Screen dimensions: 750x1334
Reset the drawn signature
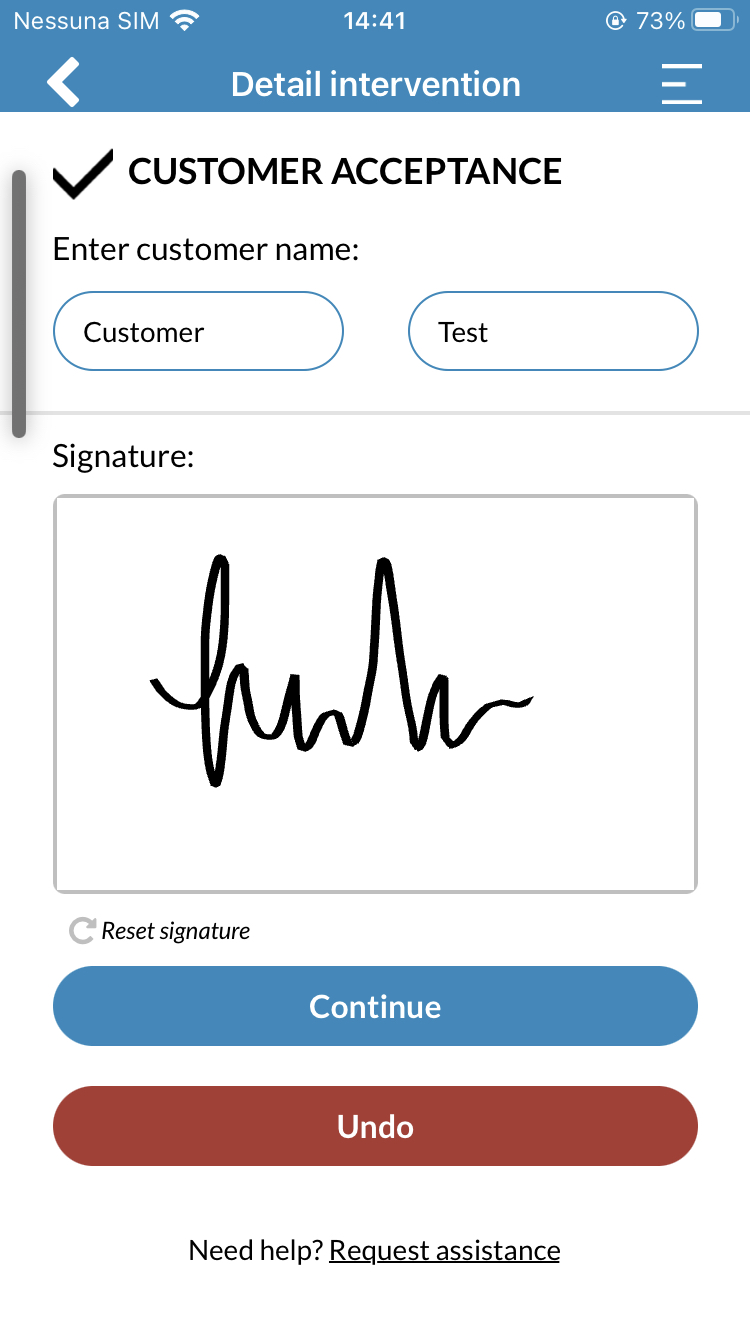(160, 931)
